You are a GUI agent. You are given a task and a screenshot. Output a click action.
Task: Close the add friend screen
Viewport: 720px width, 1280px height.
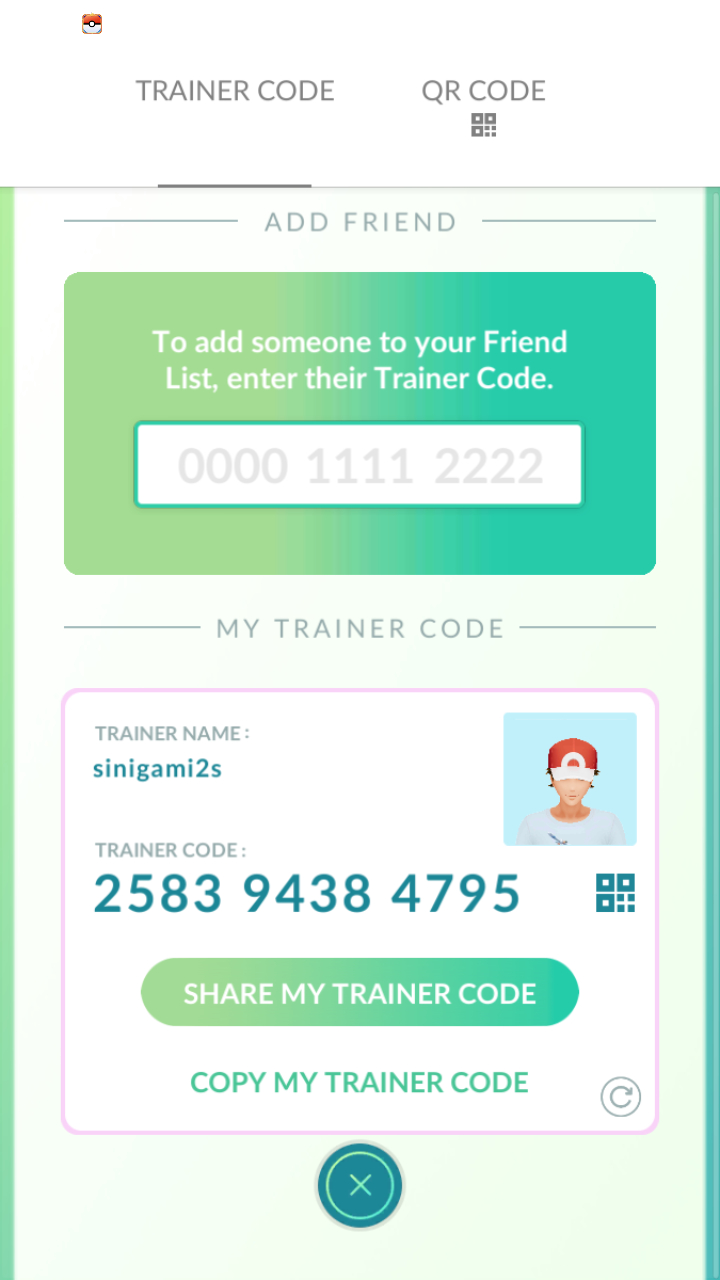click(x=360, y=1186)
